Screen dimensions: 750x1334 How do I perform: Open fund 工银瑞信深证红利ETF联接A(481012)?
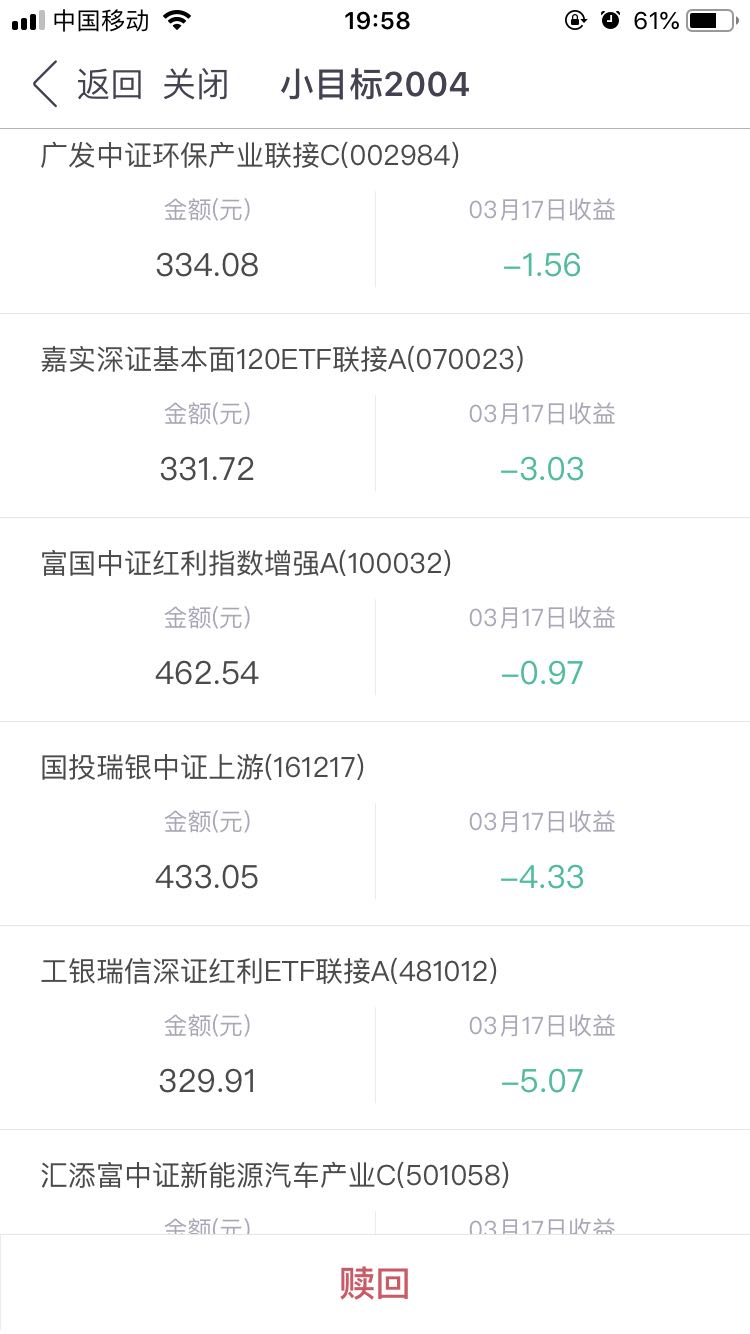coord(375,1028)
